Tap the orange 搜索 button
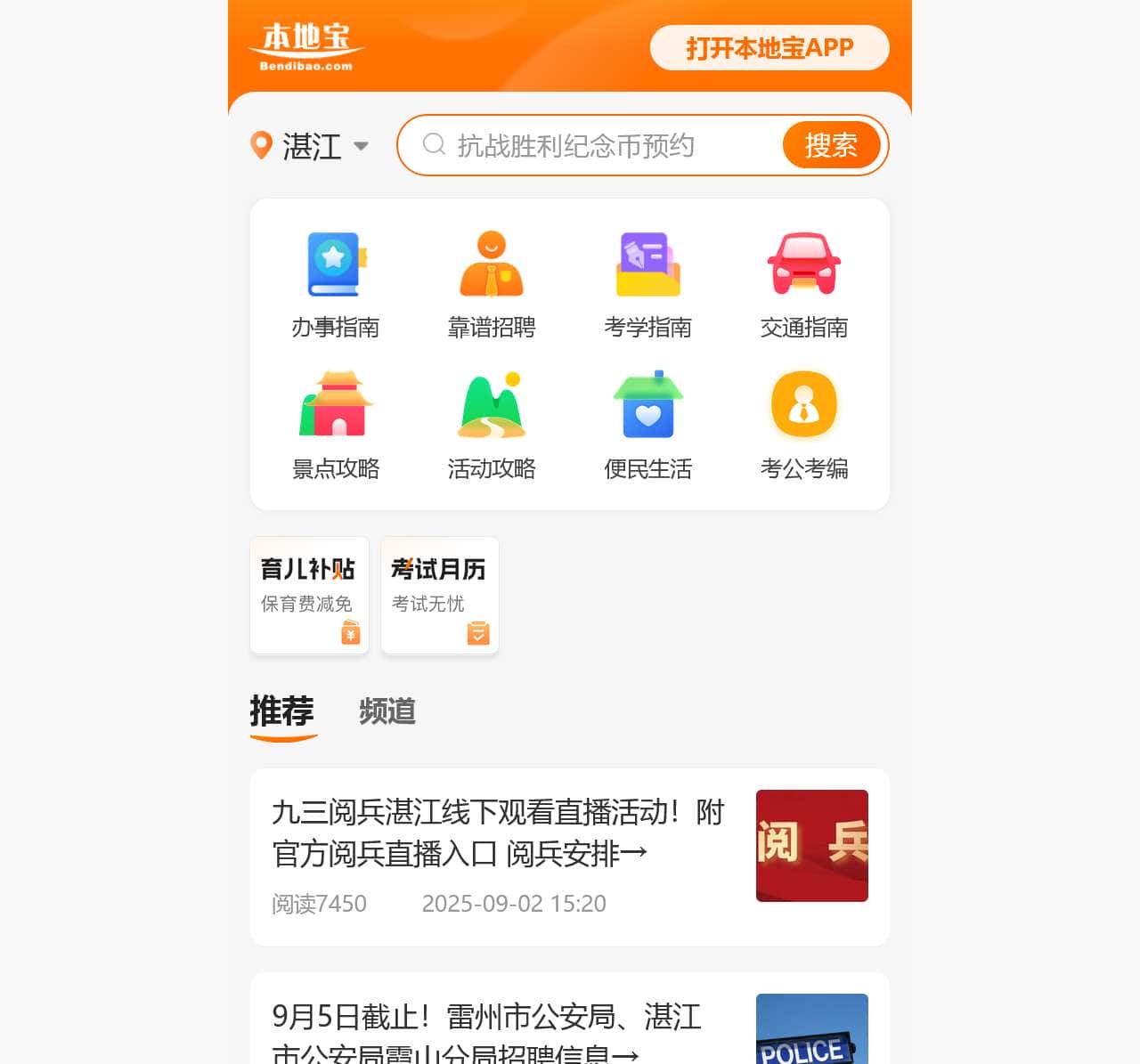Viewport: 1140px width, 1064px height. (831, 145)
